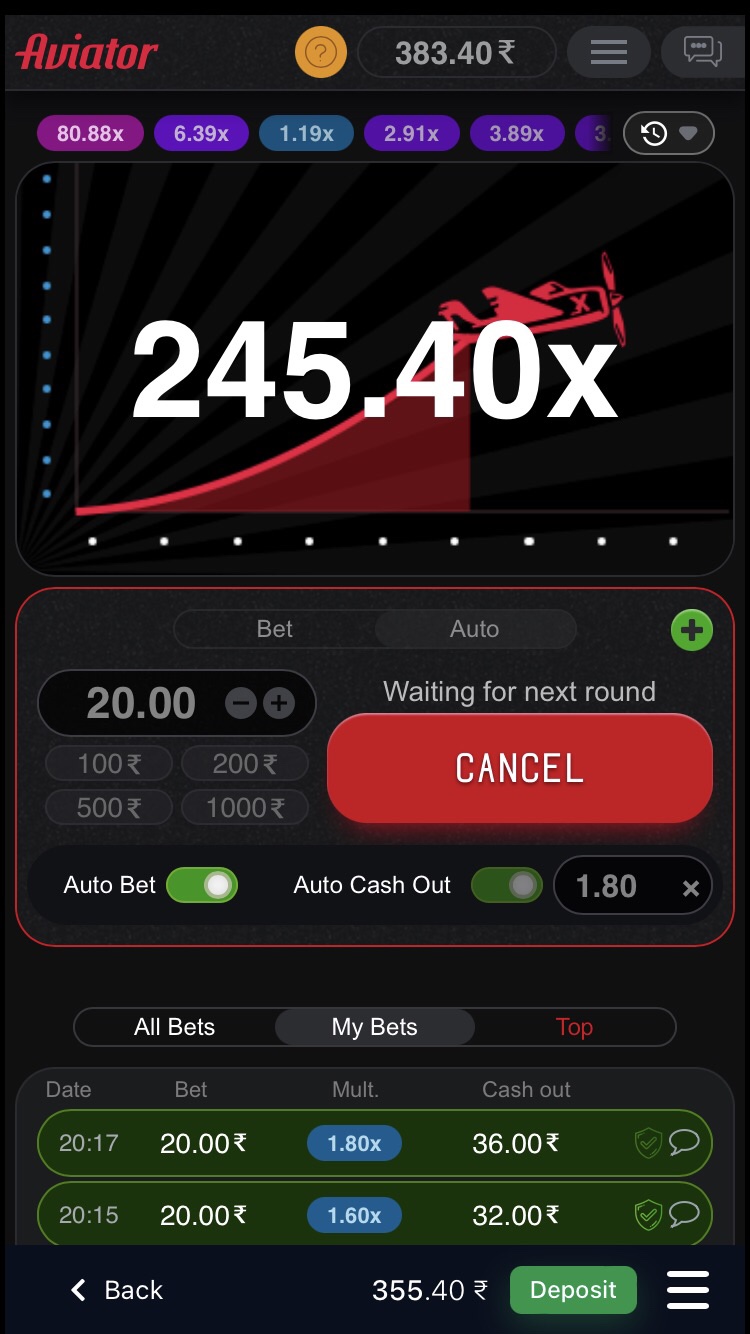Clear the 1.80 auto cash out value
The height and width of the screenshot is (1334, 750).
[x=691, y=888]
